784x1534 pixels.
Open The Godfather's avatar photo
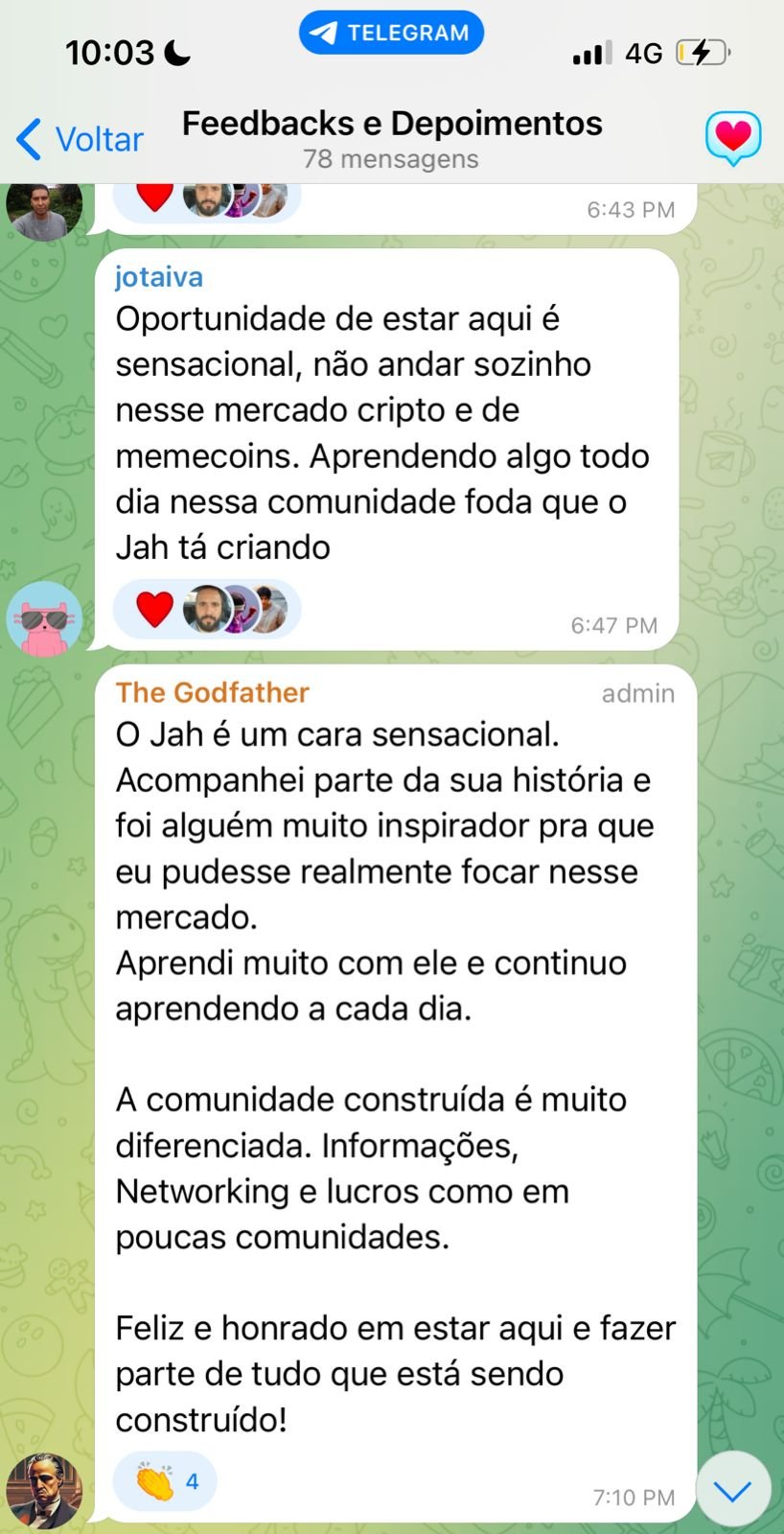pos(44,1491)
